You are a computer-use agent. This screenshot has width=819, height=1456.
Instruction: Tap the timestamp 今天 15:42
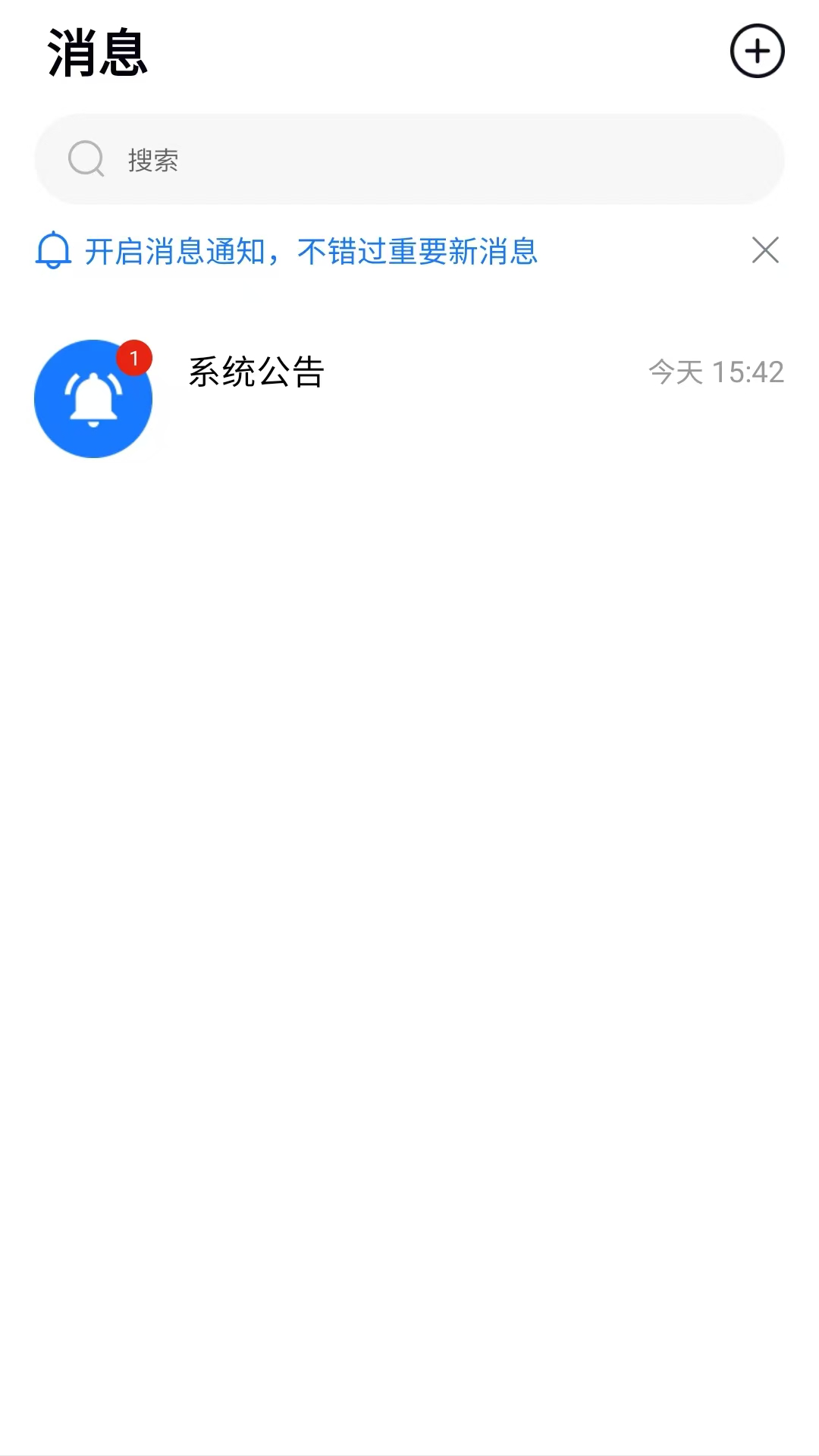[715, 372]
